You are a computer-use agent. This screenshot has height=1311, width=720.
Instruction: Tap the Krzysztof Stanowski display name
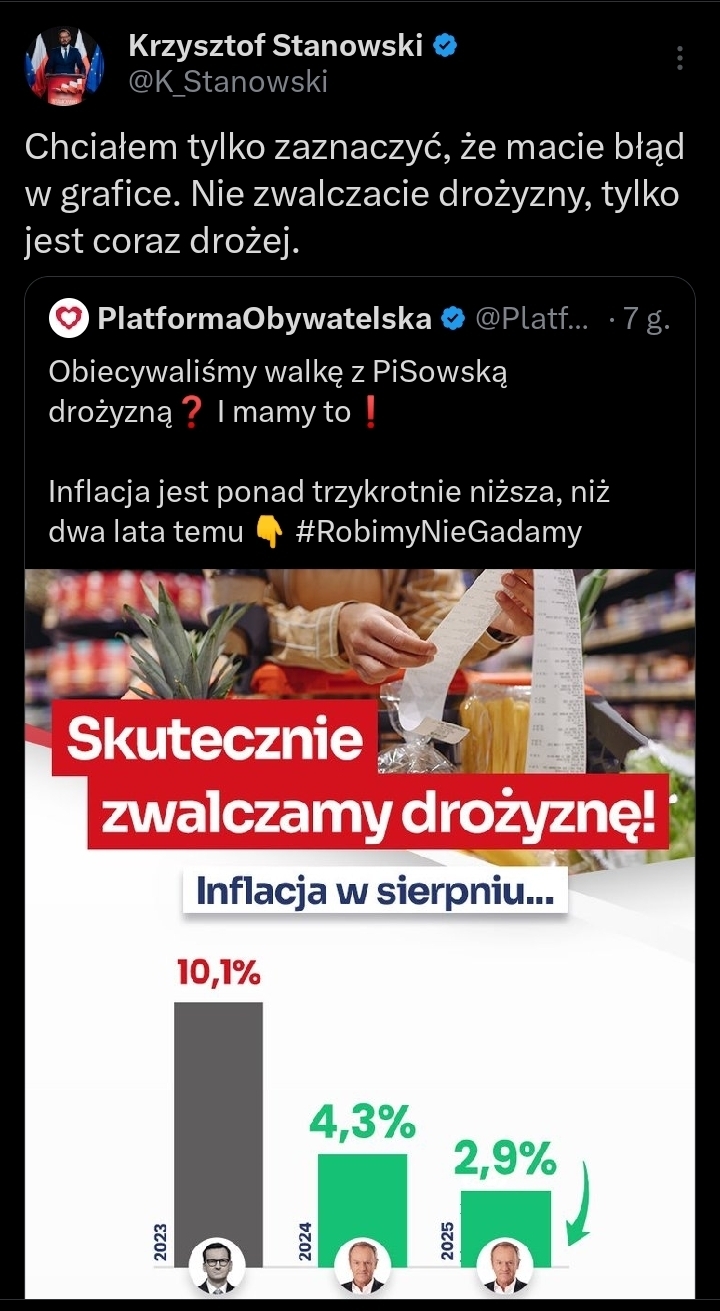point(275,45)
